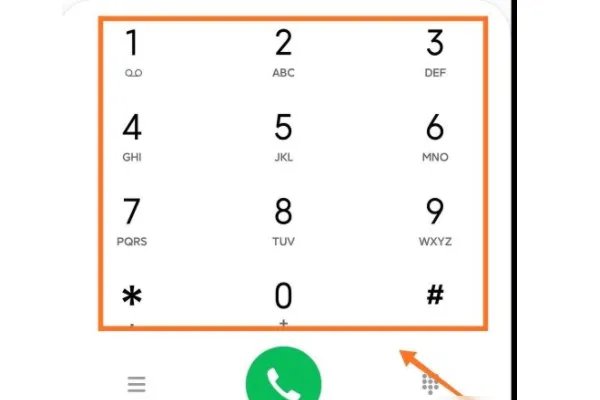
Task: Tap the asterisk key
Action: tap(132, 296)
